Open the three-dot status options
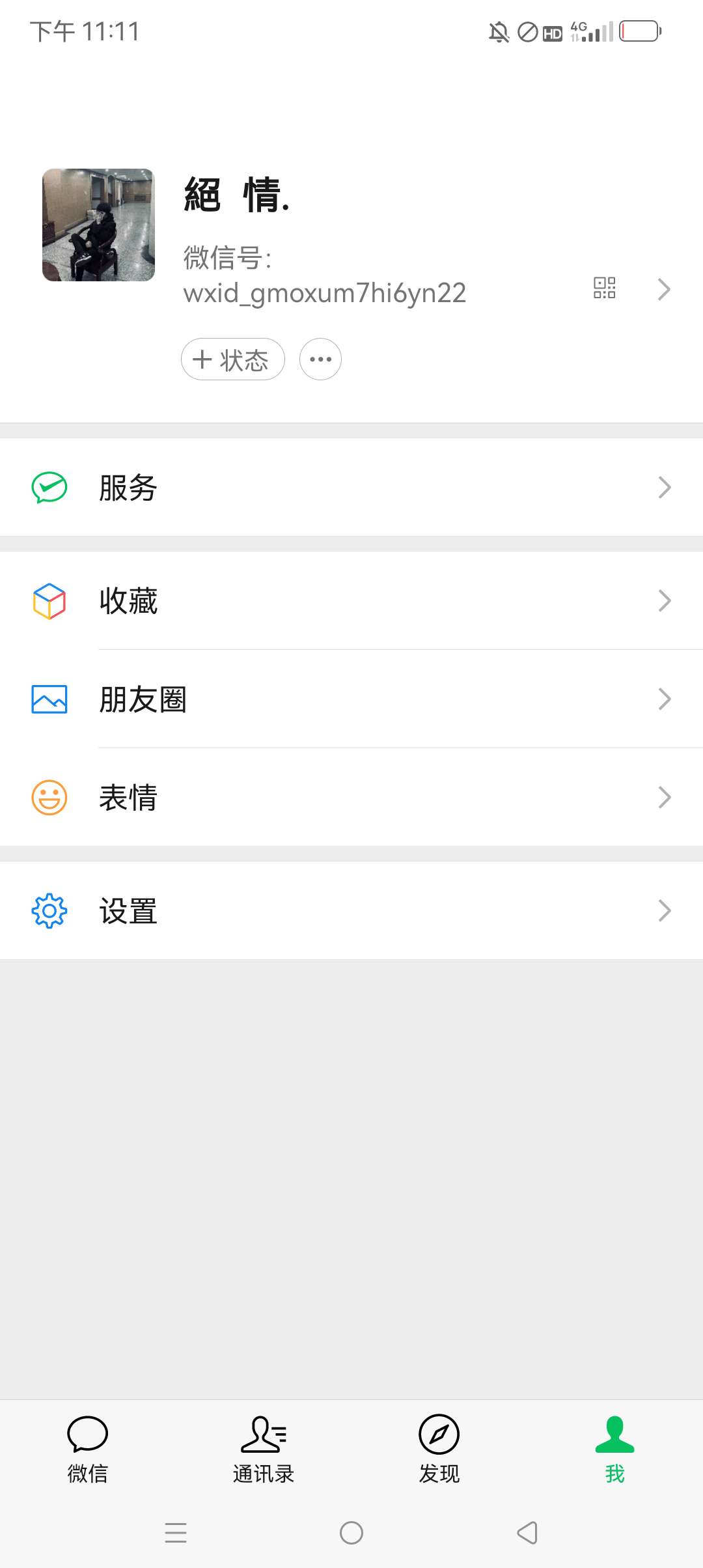 point(320,359)
